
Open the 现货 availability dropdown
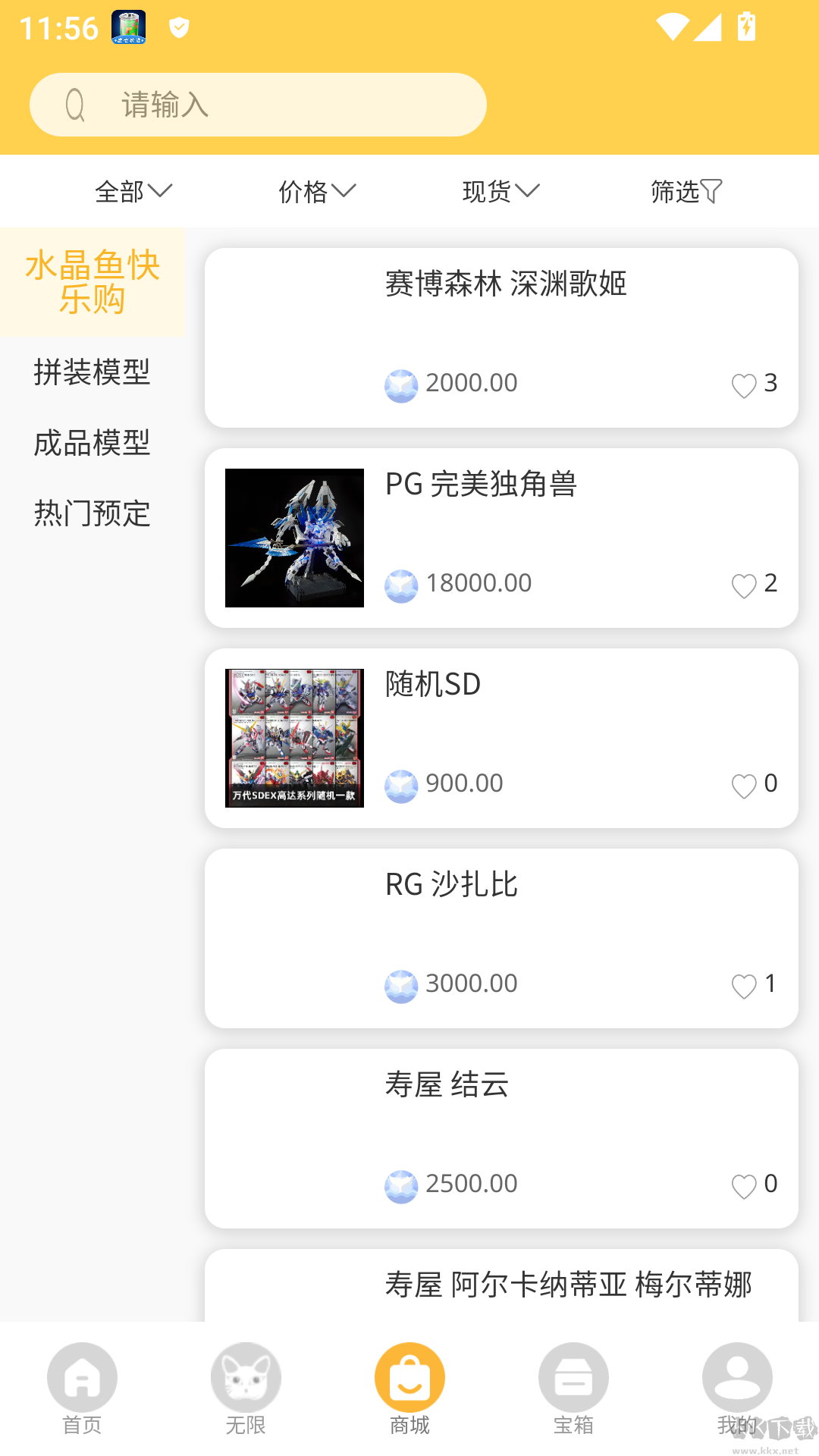500,192
